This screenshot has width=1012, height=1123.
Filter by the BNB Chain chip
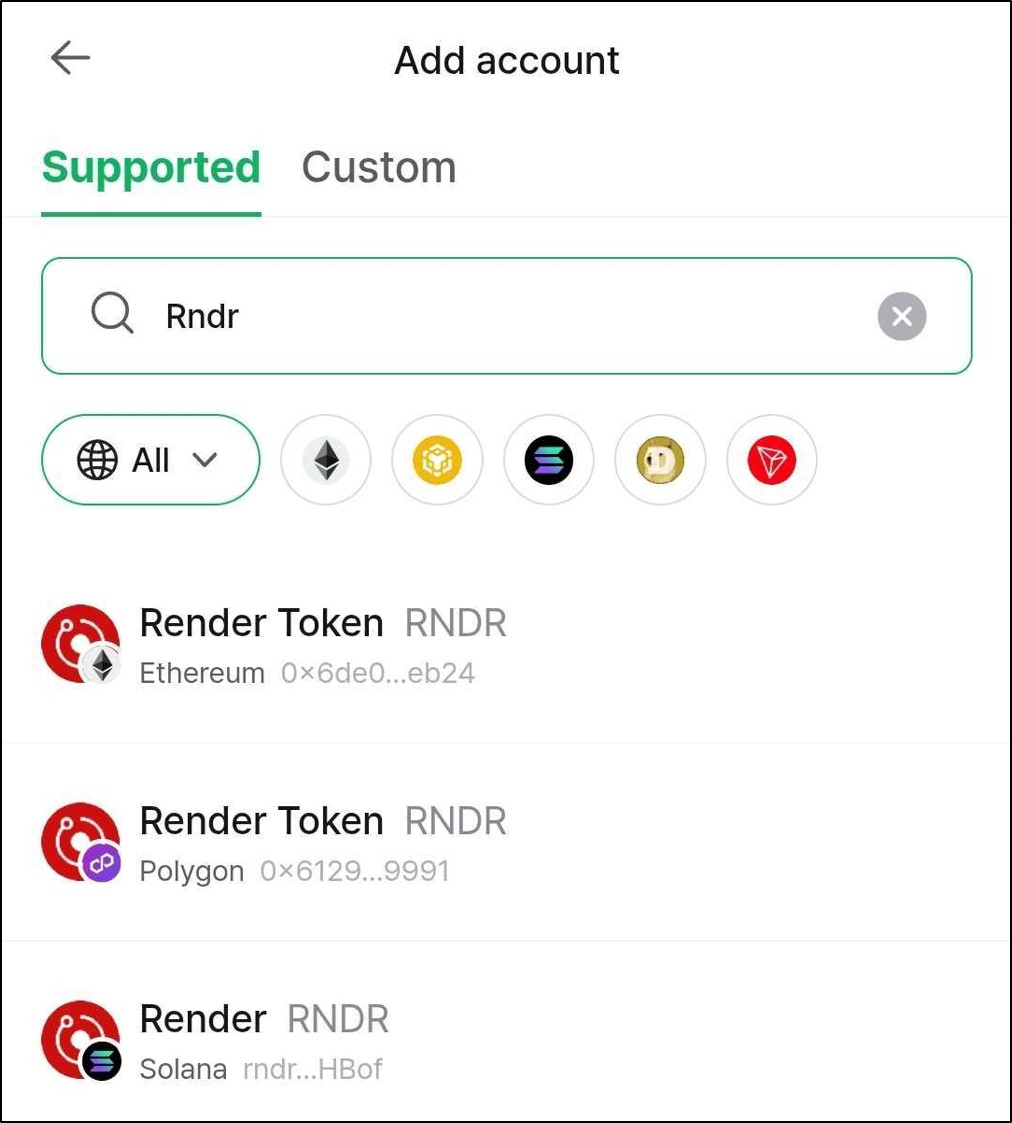click(437, 461)
